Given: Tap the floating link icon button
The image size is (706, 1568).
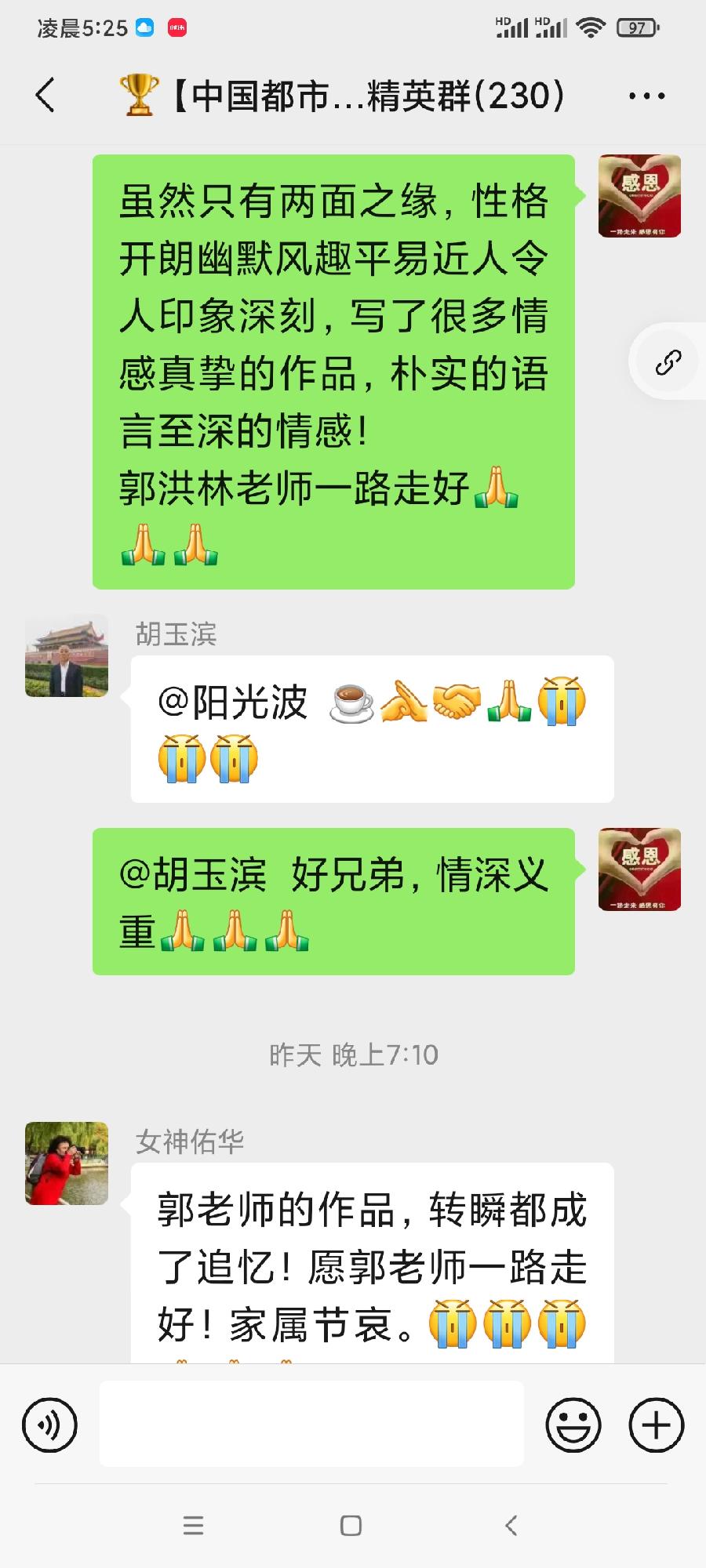Looking at the screenshot, I should click(x=668, y=363).
